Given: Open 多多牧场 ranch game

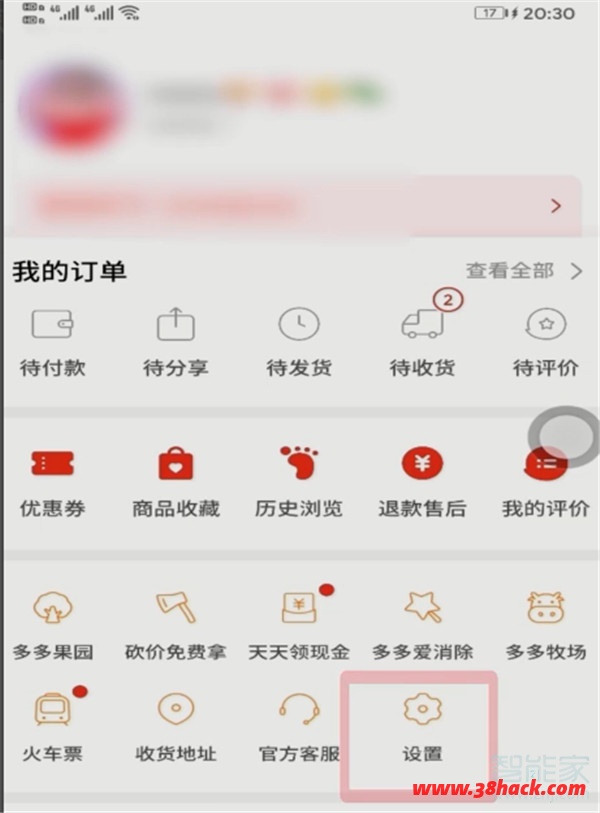Looking at the screenshot, I should click(x=545, y=623).
